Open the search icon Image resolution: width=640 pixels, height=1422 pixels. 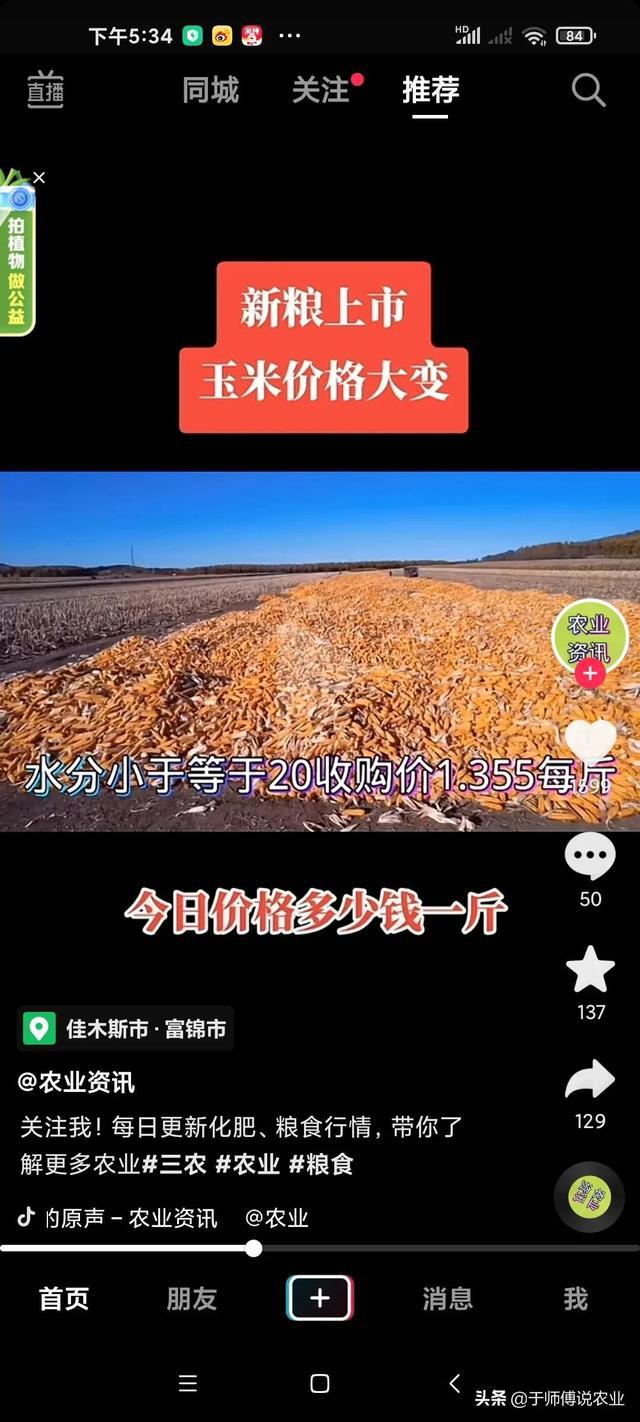(588, 90)
